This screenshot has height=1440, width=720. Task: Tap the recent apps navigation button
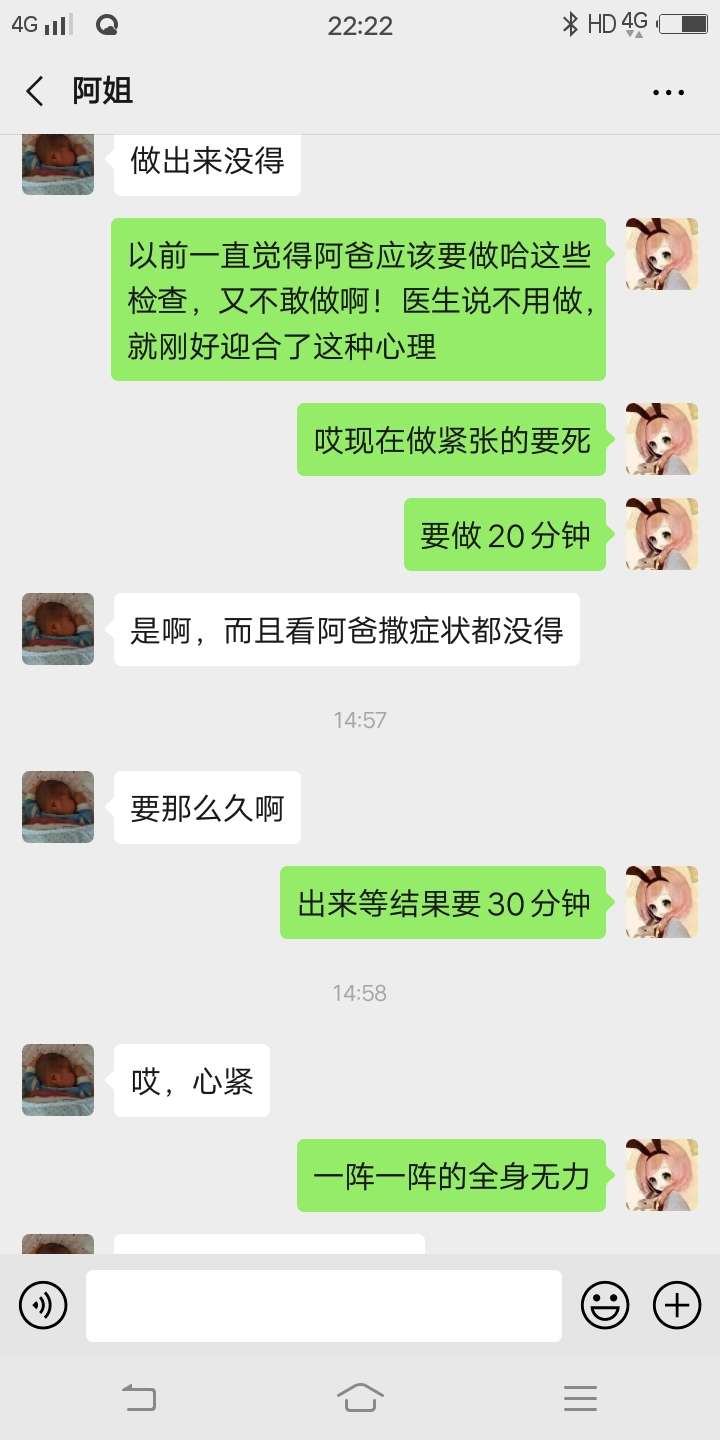[x=580, y=1397]
